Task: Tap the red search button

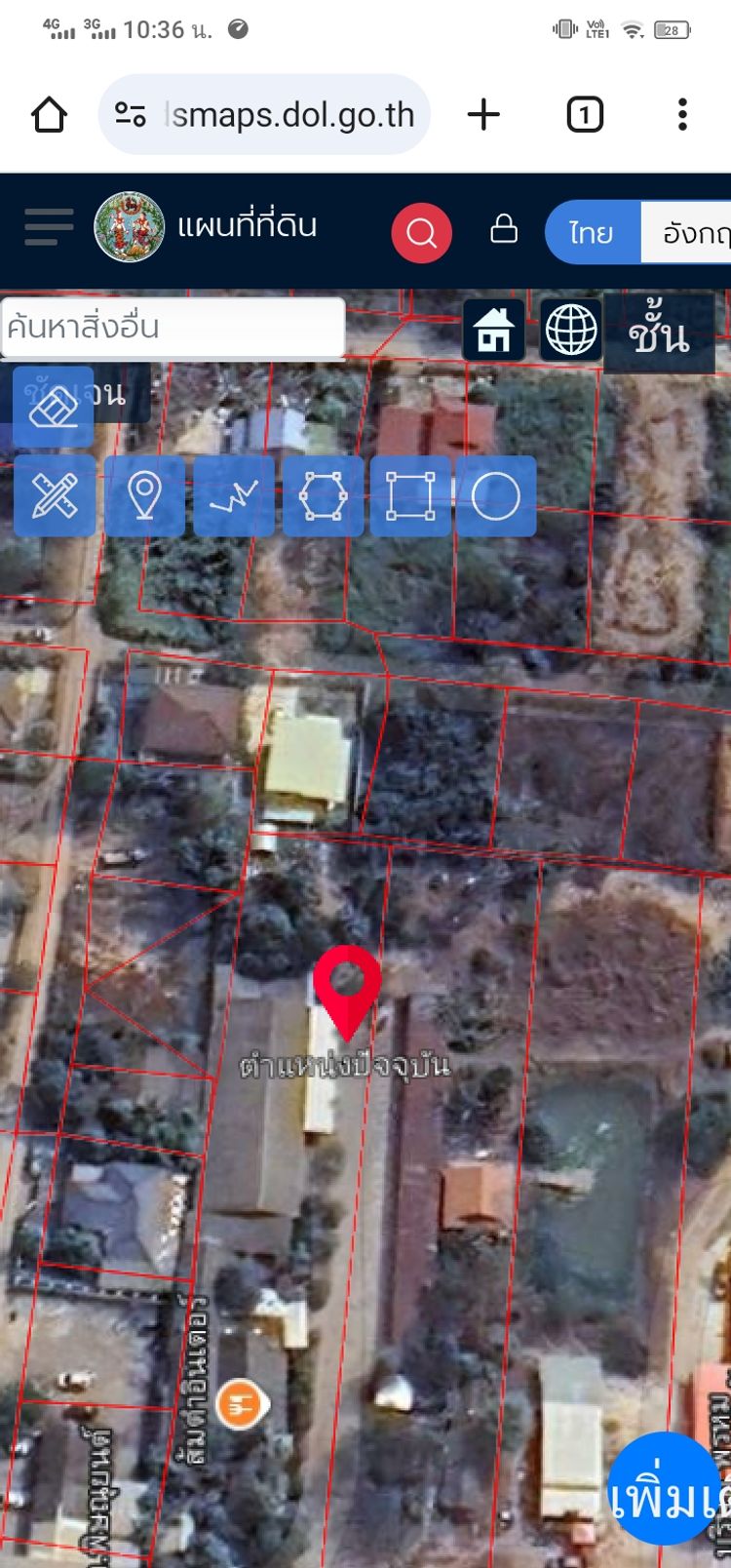Action: point(421,233)
